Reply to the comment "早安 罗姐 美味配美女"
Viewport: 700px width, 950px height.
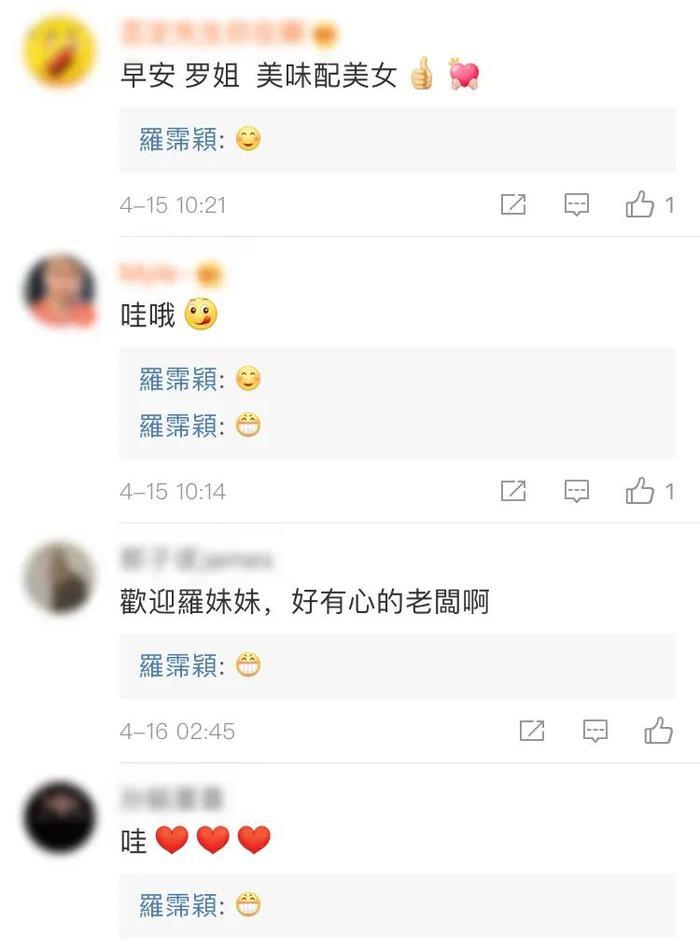tap(577, 205)
